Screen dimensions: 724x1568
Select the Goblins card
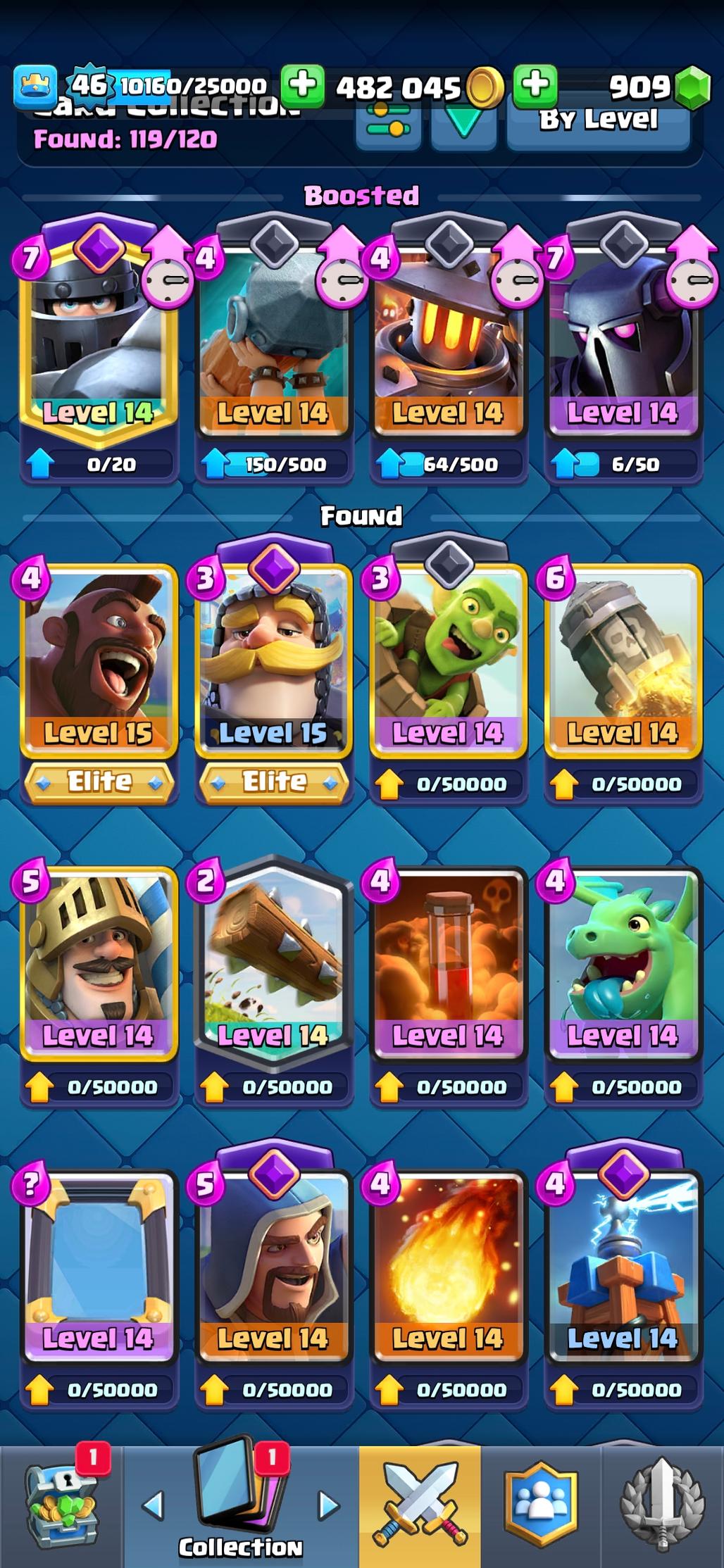pyautogui.click(x=448, y=662)
